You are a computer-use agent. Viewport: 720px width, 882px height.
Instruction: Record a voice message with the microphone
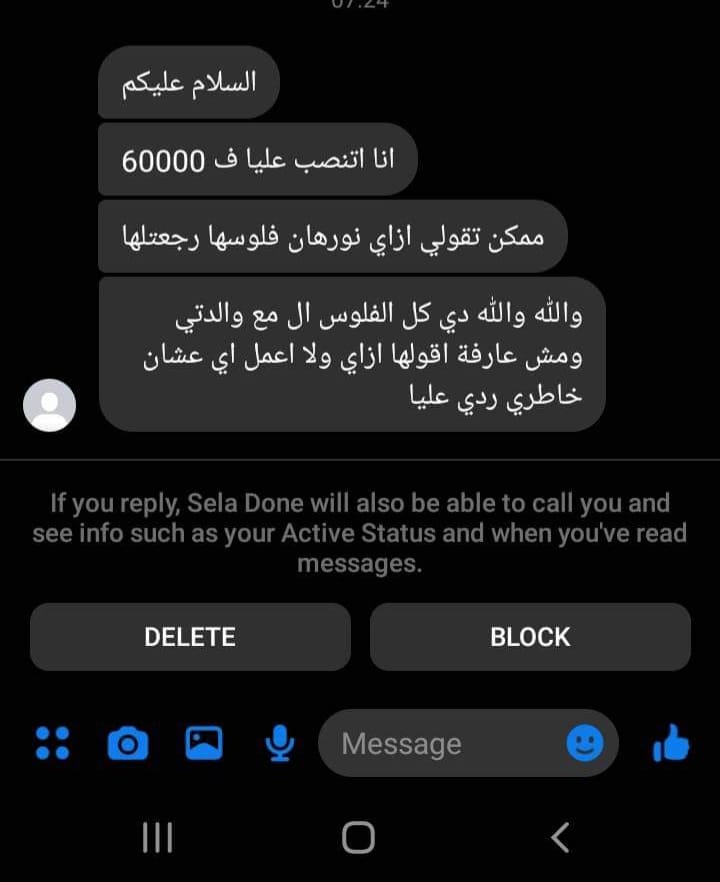point(280,743)
